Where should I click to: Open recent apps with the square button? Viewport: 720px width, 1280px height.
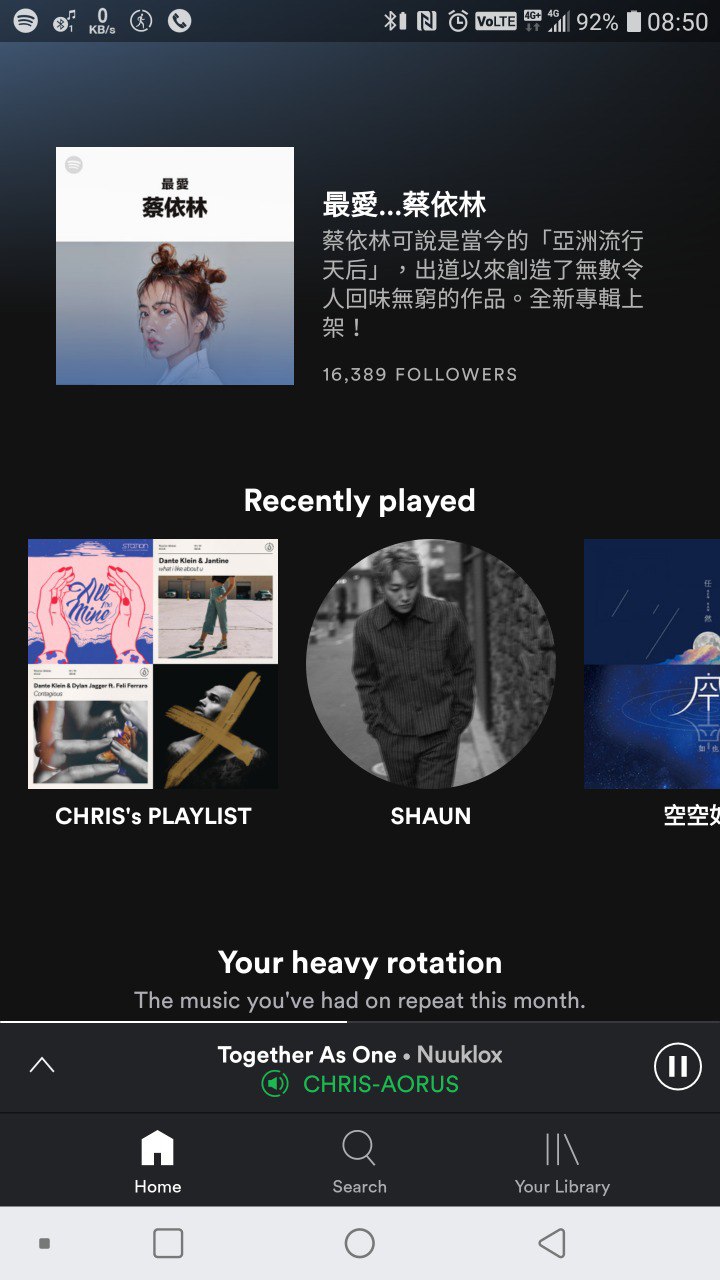(168, 1243)
